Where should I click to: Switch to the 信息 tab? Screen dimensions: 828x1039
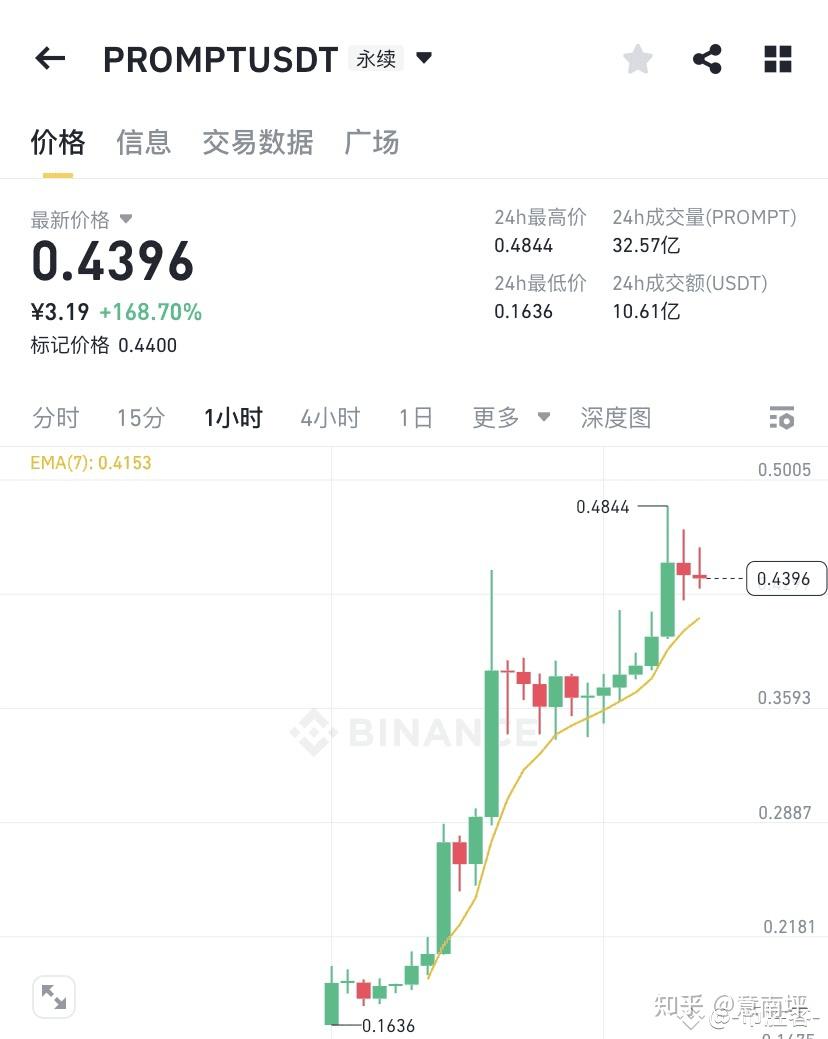pyautogui.click(x=143, y=143)
